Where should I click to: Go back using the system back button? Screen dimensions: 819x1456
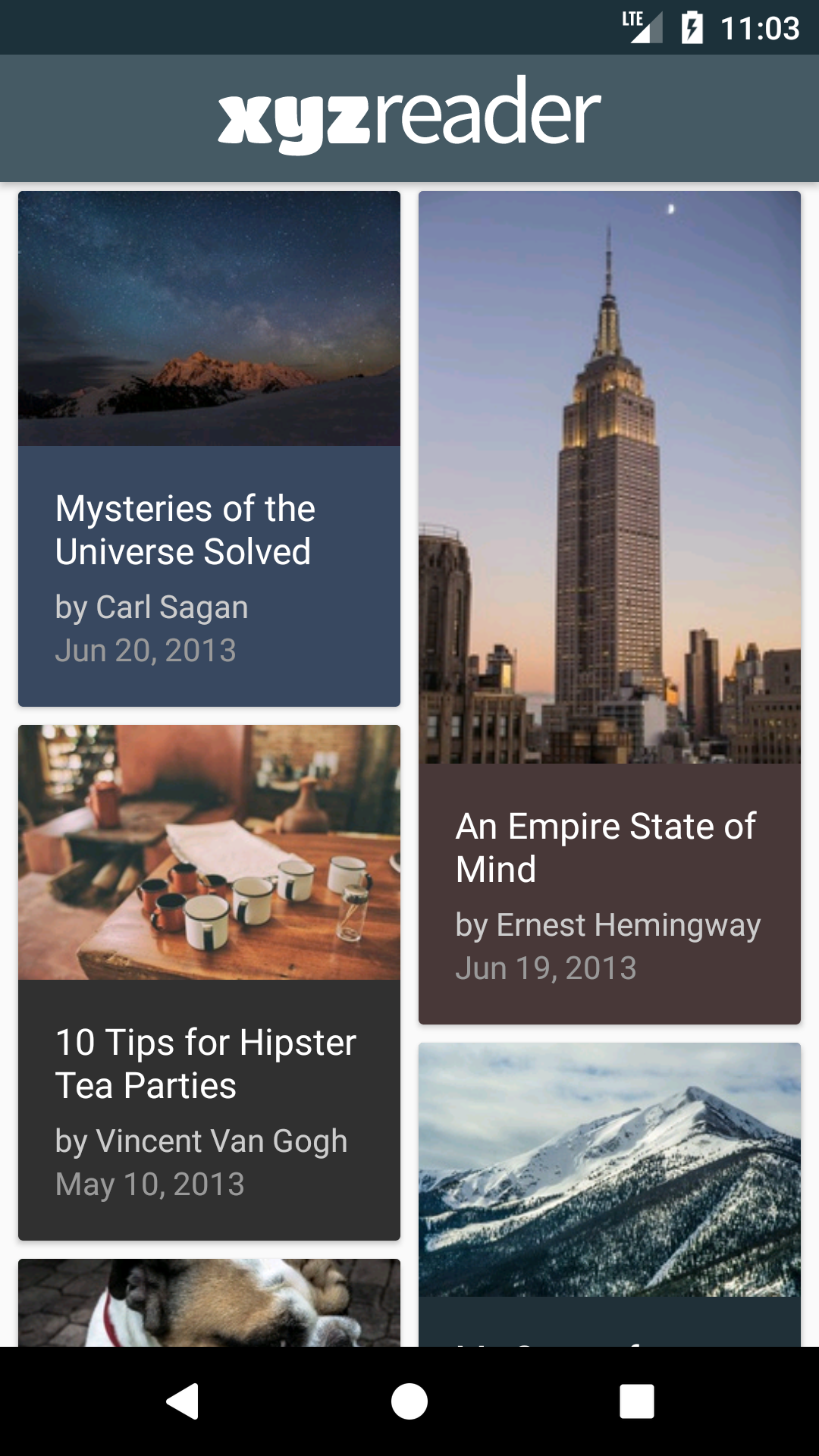pos(182,1401)
